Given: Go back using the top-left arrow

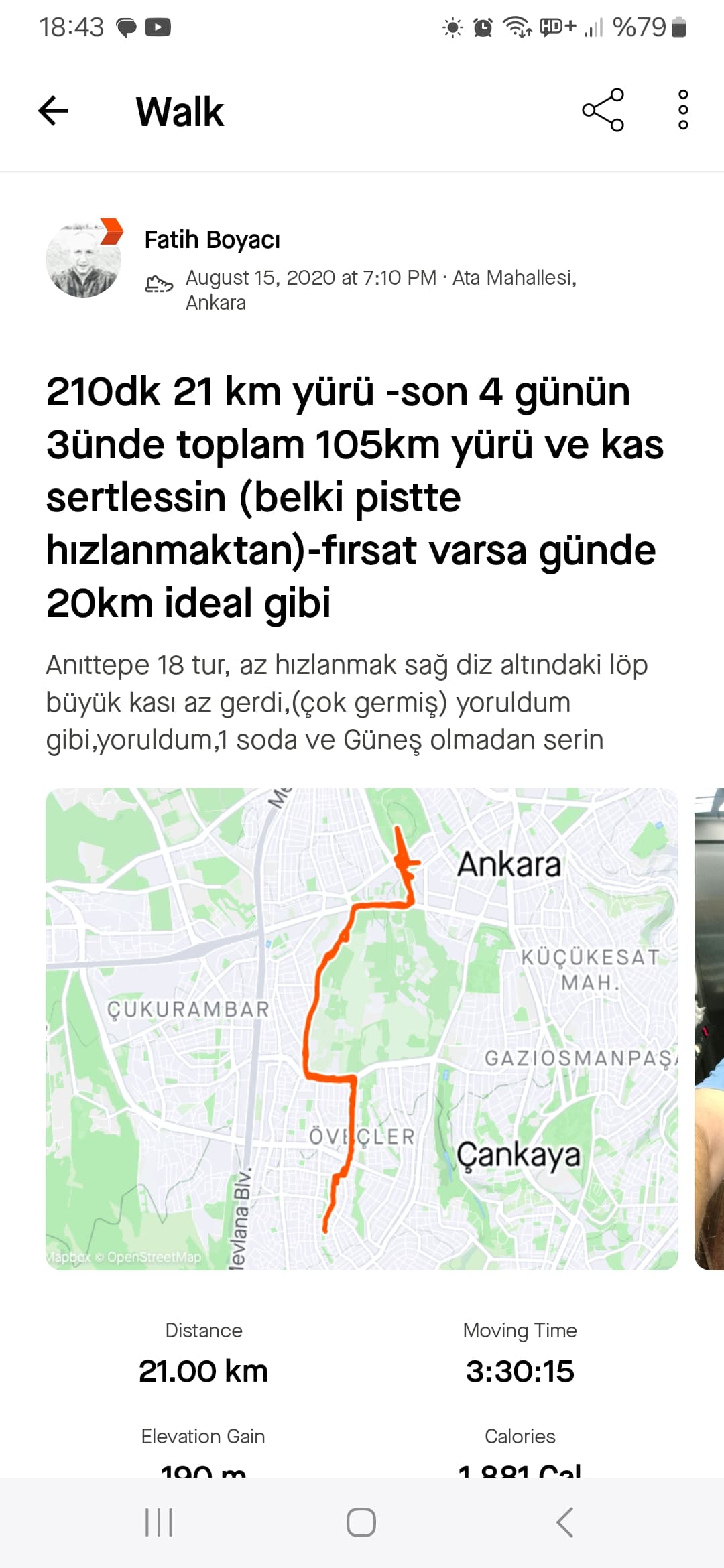Looking at the screenshot, I should (x=54, y=111).
